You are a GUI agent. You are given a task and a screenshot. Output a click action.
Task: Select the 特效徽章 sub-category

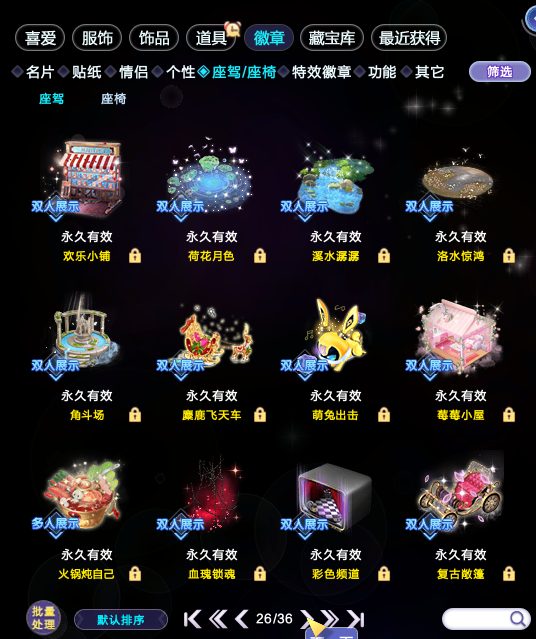[322, 72]
